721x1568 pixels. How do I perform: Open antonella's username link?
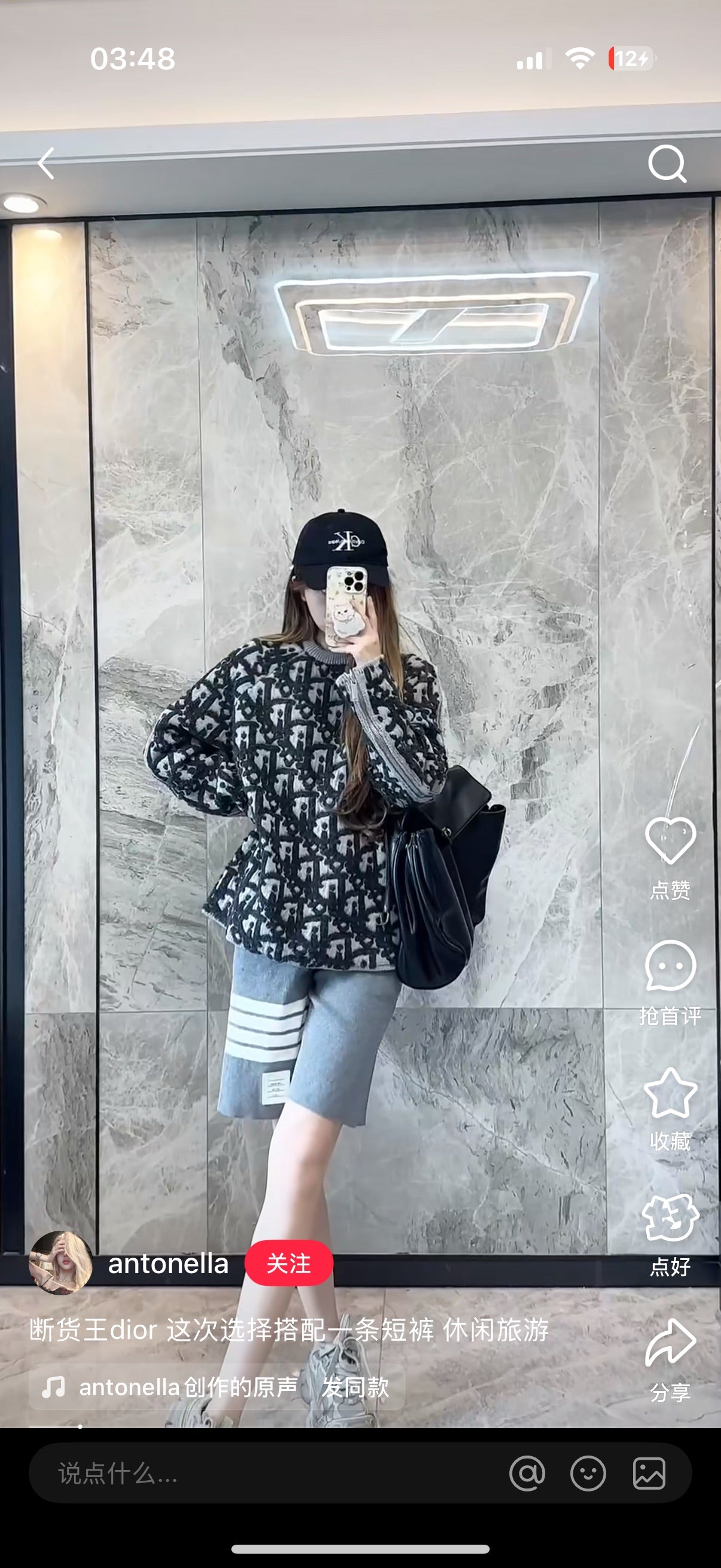(168, 1264)
